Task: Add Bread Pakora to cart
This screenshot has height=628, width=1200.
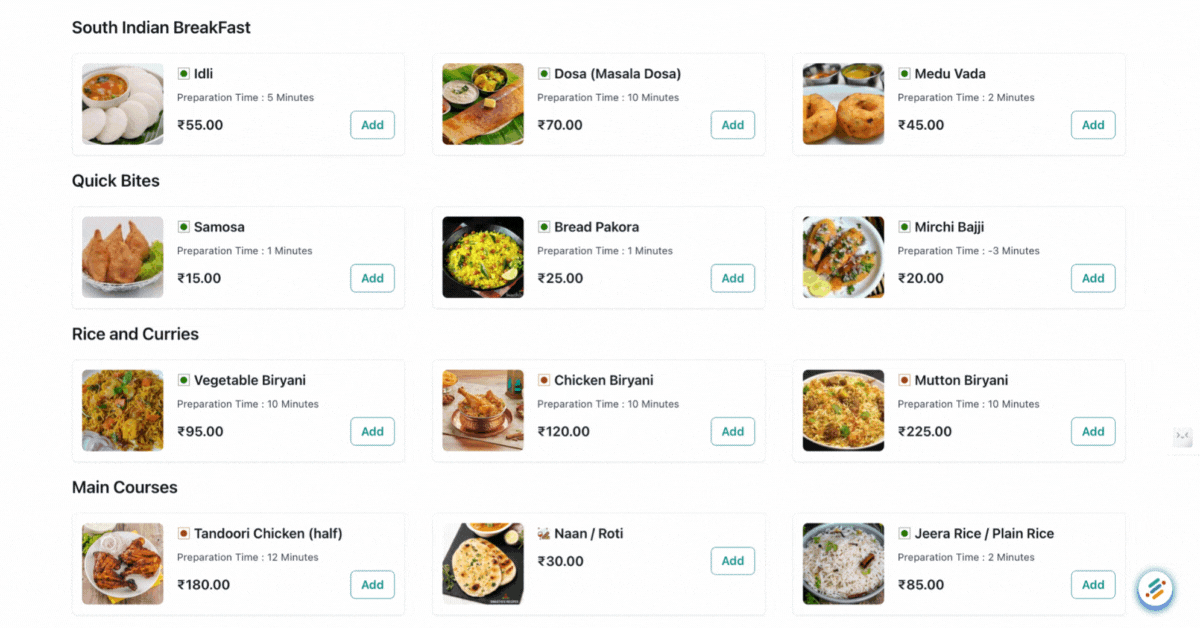Action: tap(732, 278)
